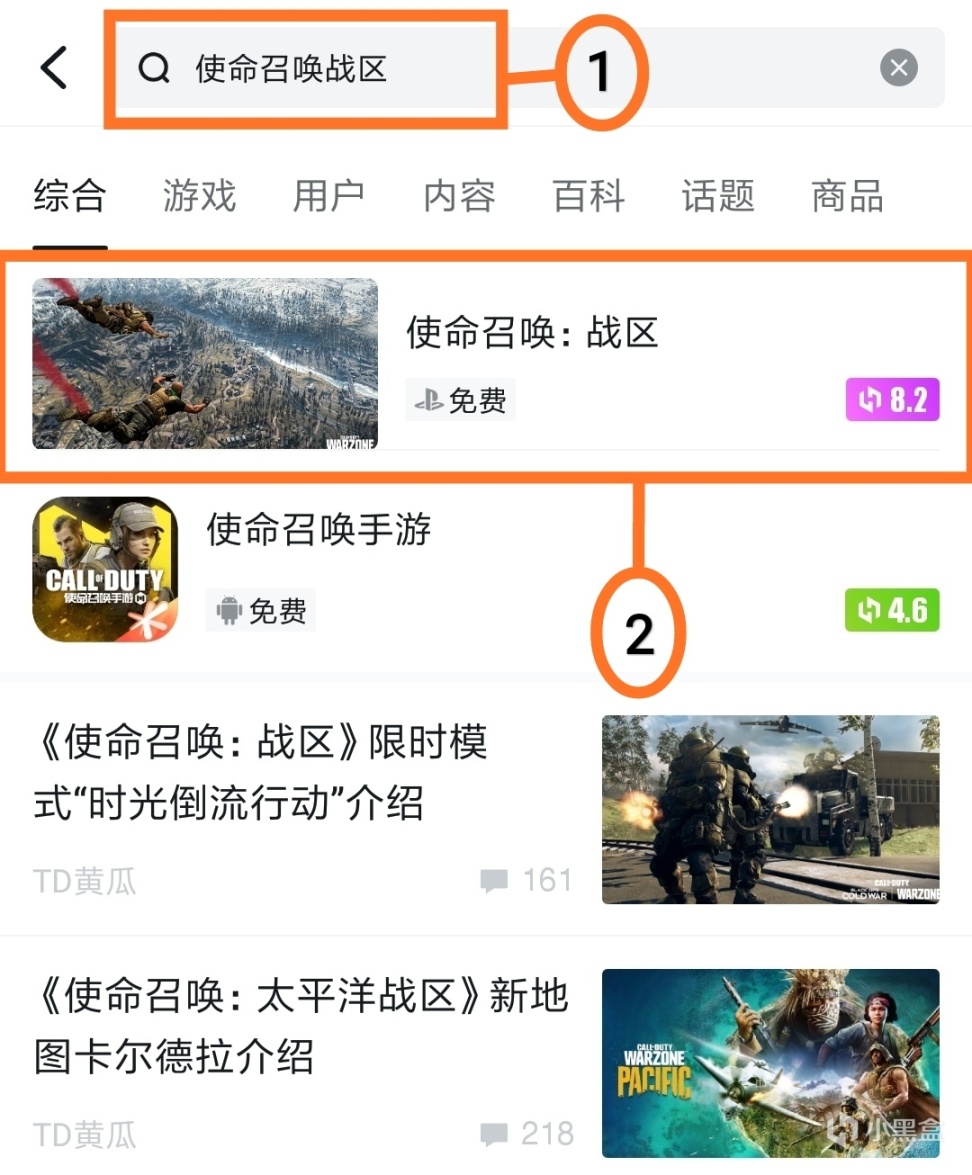Open the 商品 tab

pyautogui.click(x=848, y=196)
